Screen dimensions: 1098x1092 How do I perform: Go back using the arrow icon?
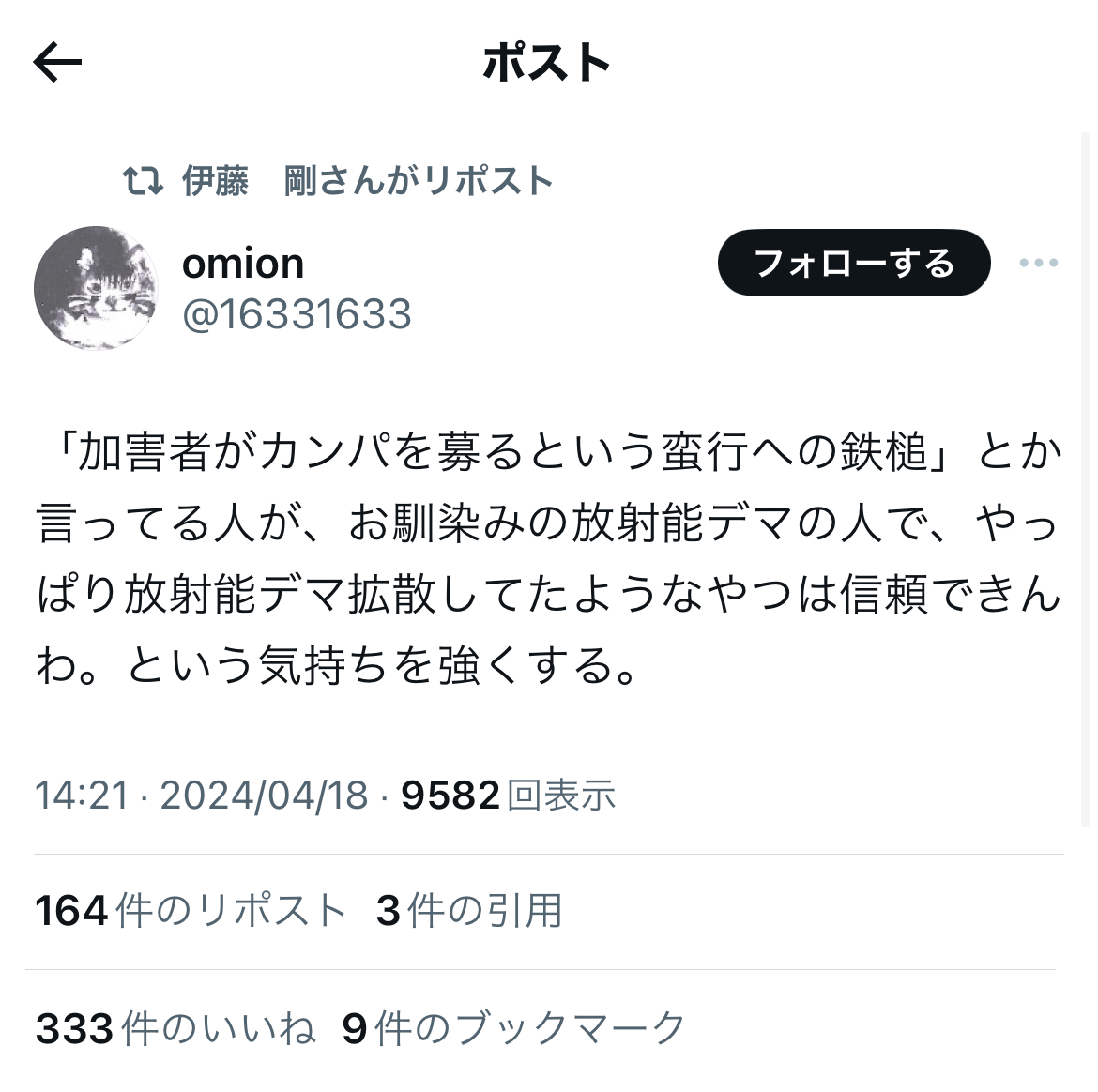coord(57,62)
